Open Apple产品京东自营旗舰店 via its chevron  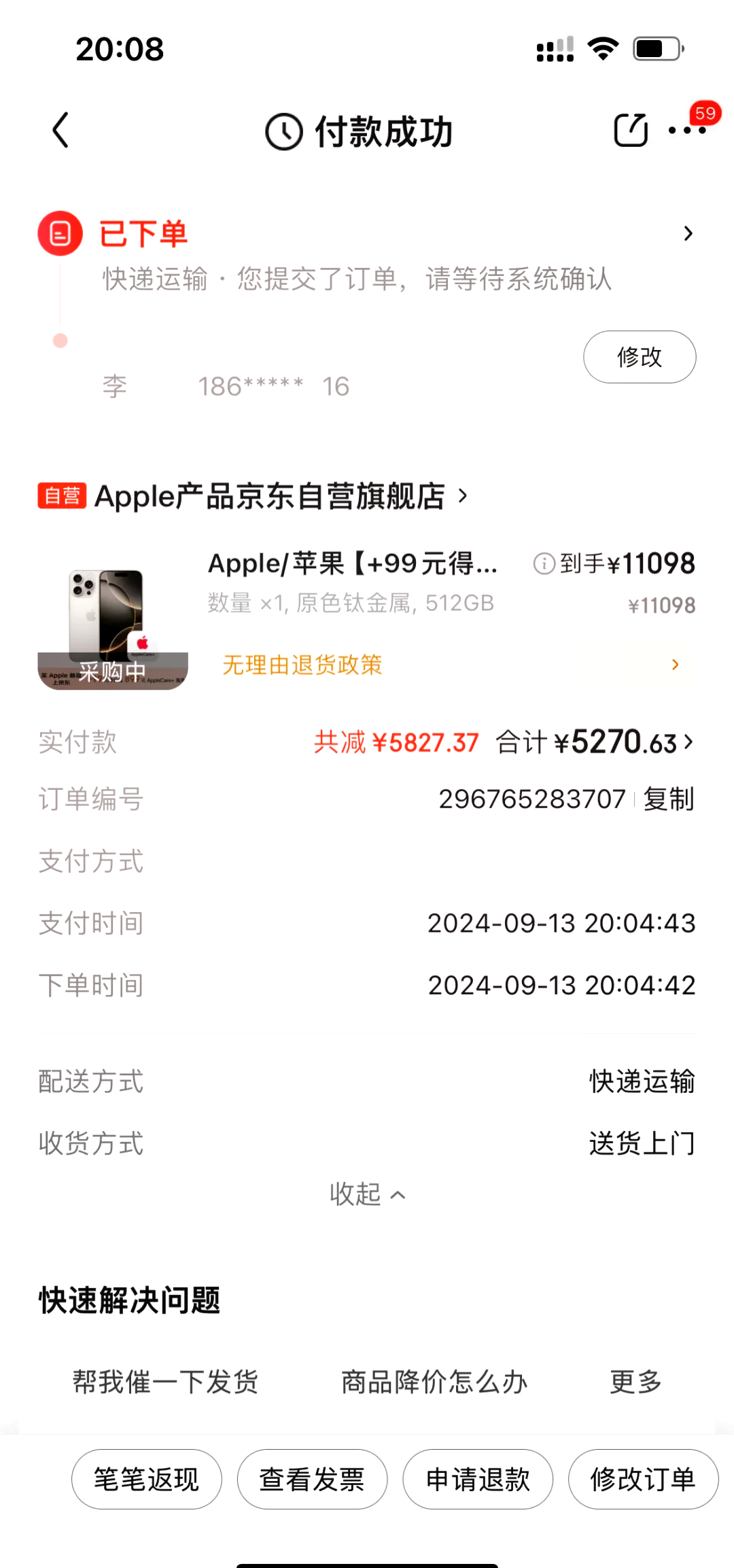(x=464, y=497)
